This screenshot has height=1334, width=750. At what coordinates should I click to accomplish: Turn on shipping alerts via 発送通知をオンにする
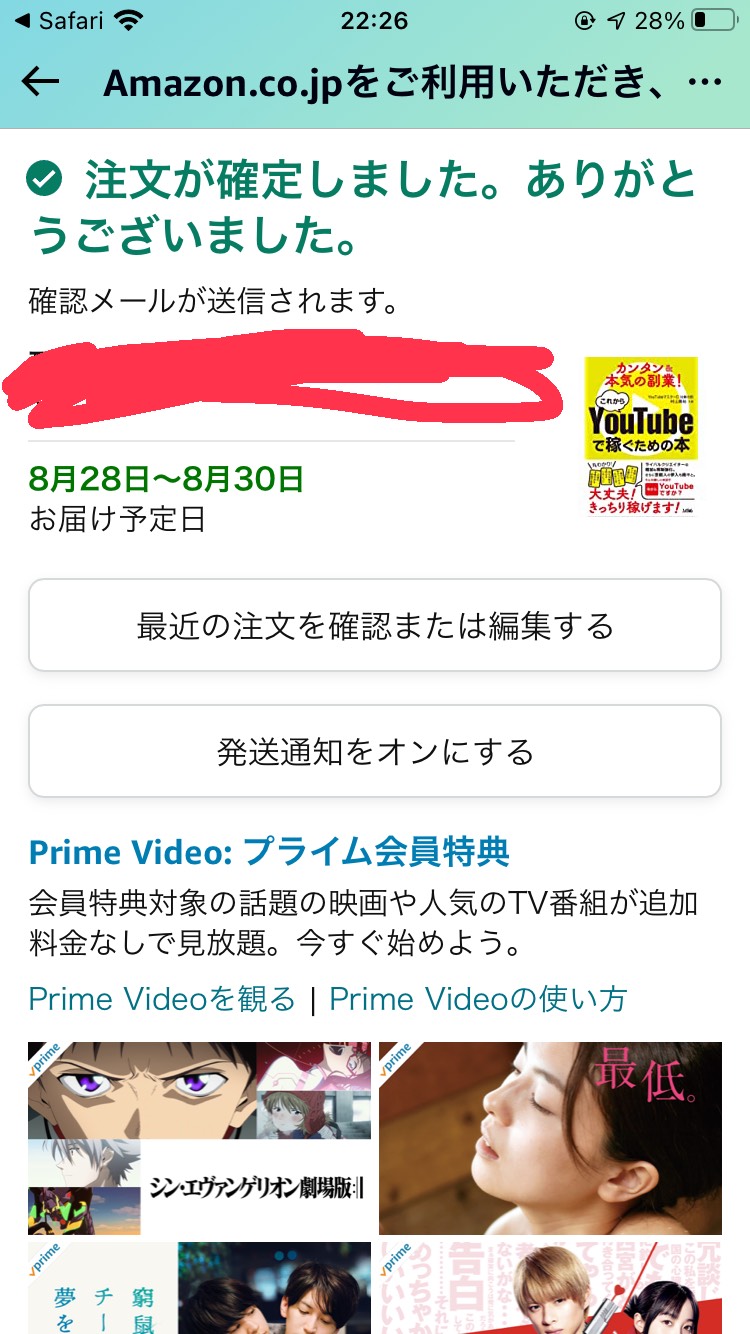pos(375,751)
